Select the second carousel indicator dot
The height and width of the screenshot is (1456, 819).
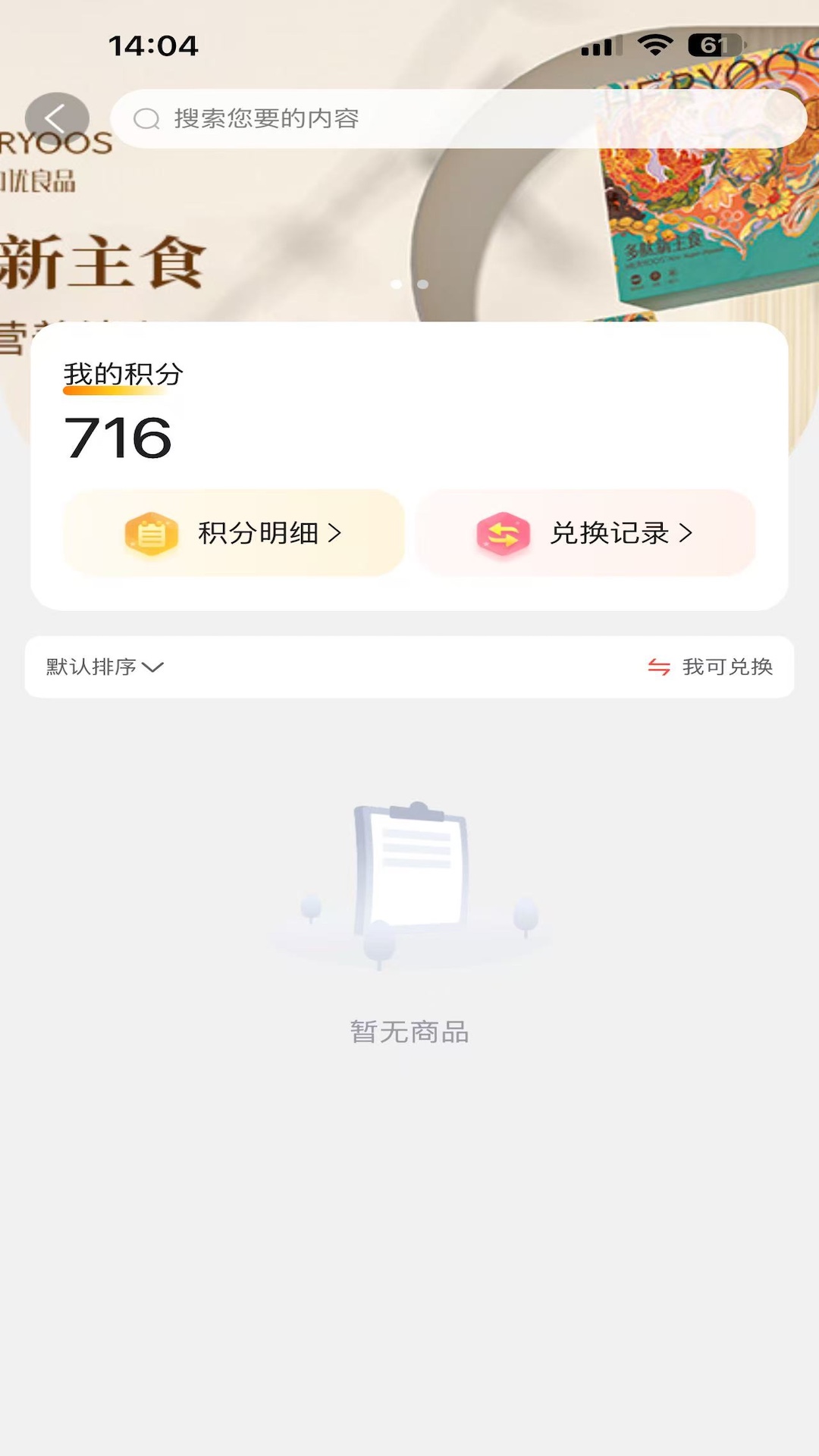[422, 284]
